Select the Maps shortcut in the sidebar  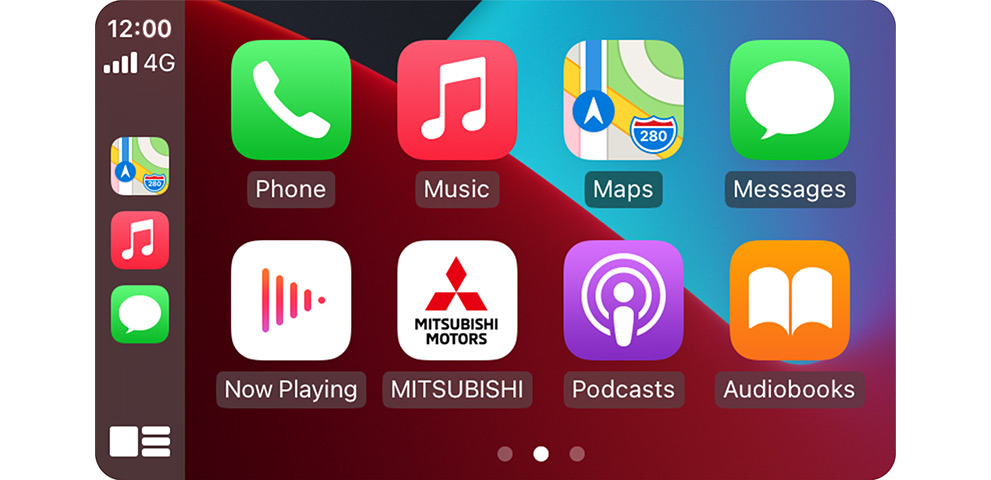pyautogui.click(x=140, y=166)
